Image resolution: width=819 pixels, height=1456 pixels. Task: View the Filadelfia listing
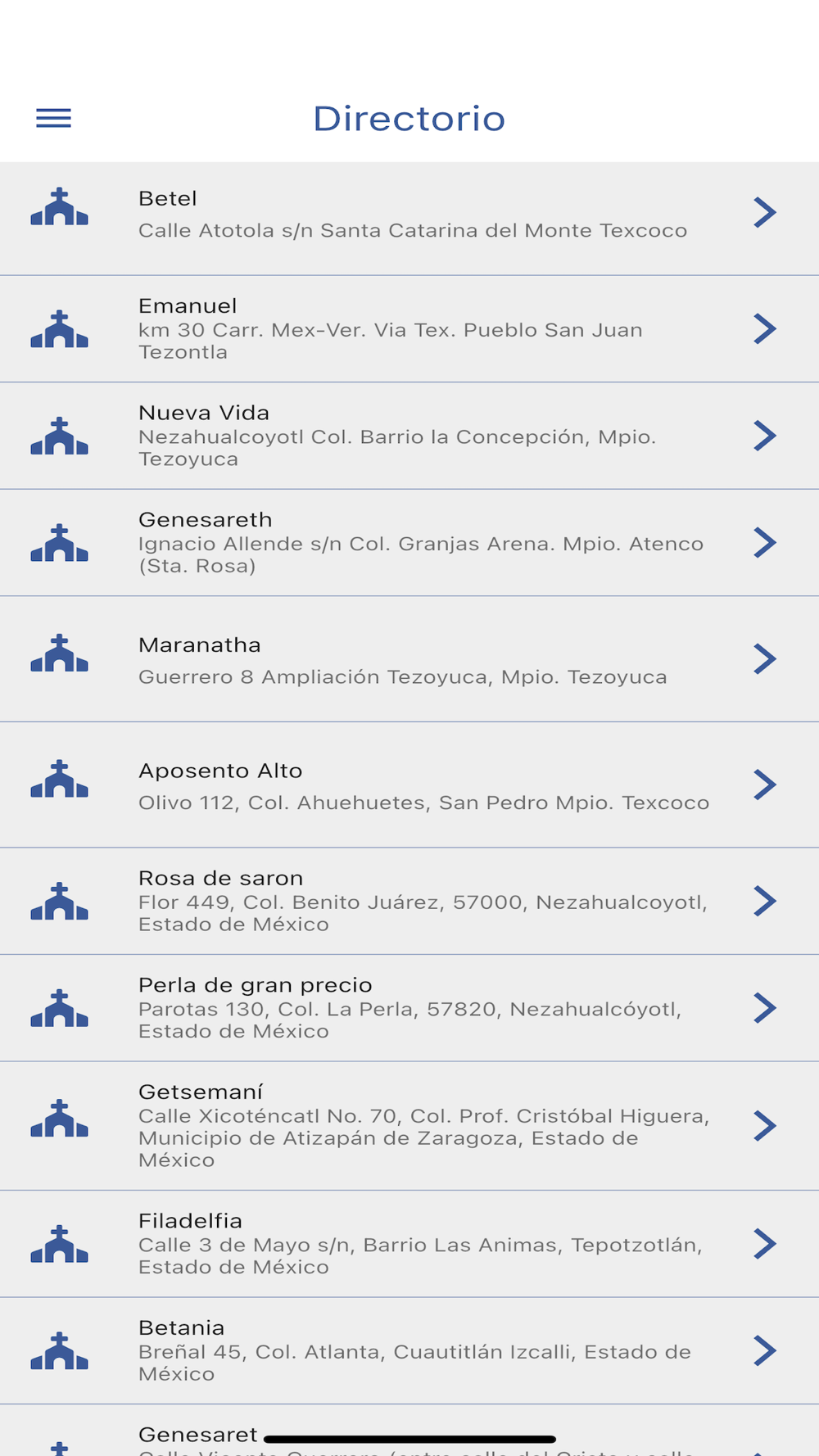click(x=409, y=1244)
